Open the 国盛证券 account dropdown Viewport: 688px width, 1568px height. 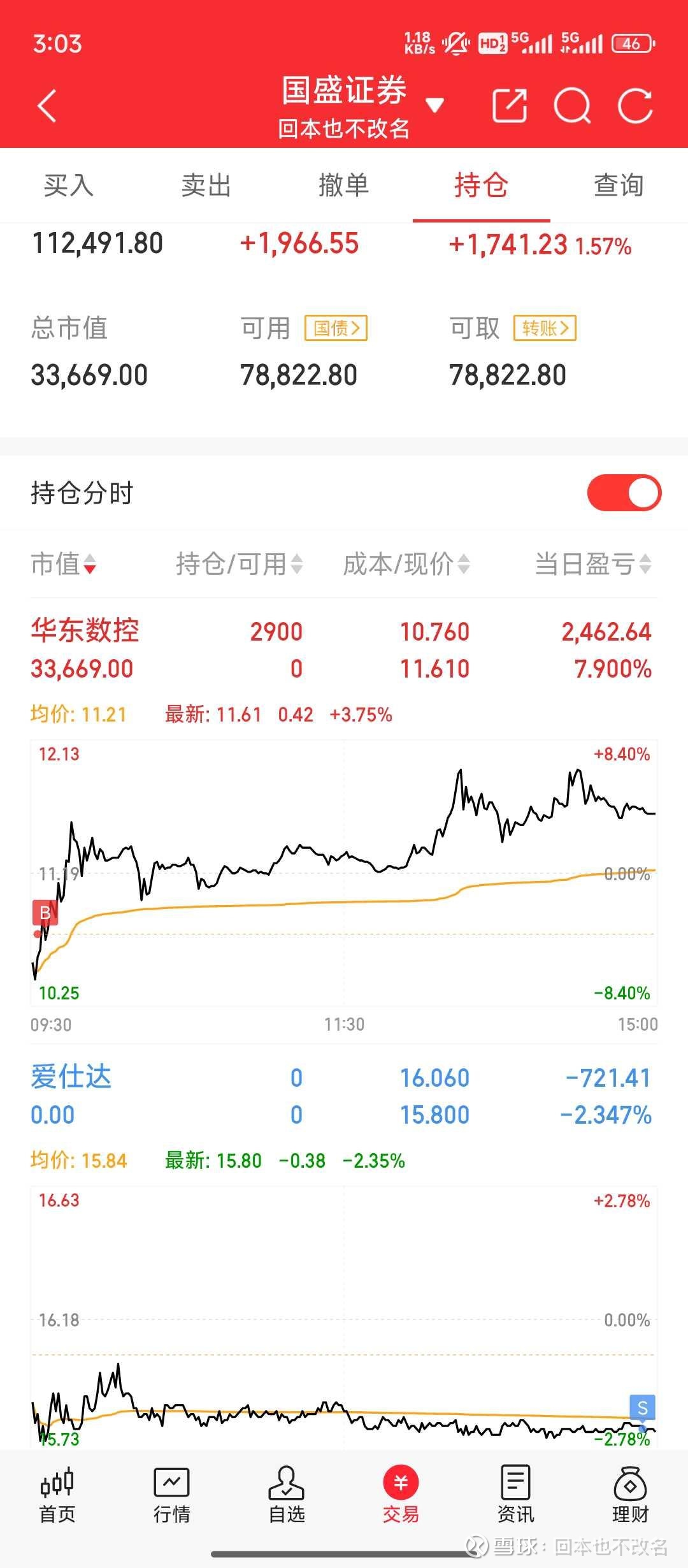(435, 105)
